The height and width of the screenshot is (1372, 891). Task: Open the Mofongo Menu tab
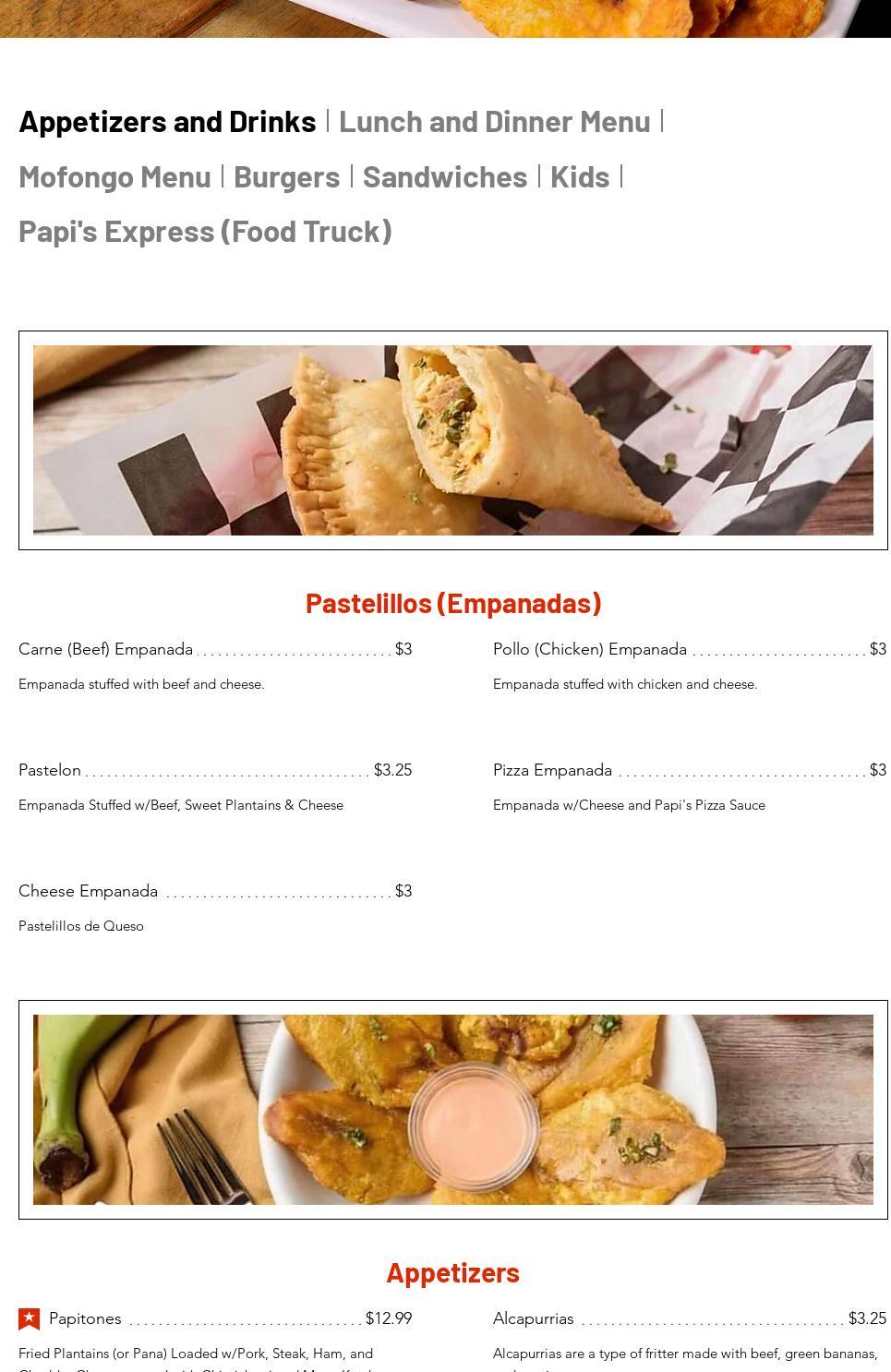coord(114,177)
